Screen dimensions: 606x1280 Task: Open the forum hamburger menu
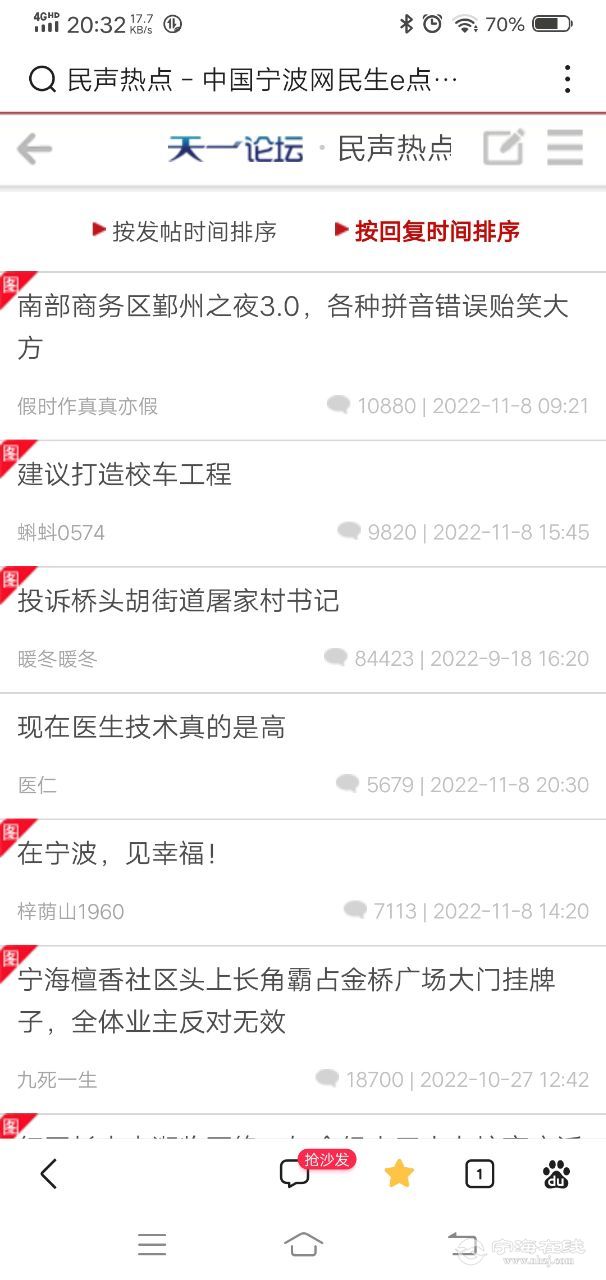[x=565, y=149]
